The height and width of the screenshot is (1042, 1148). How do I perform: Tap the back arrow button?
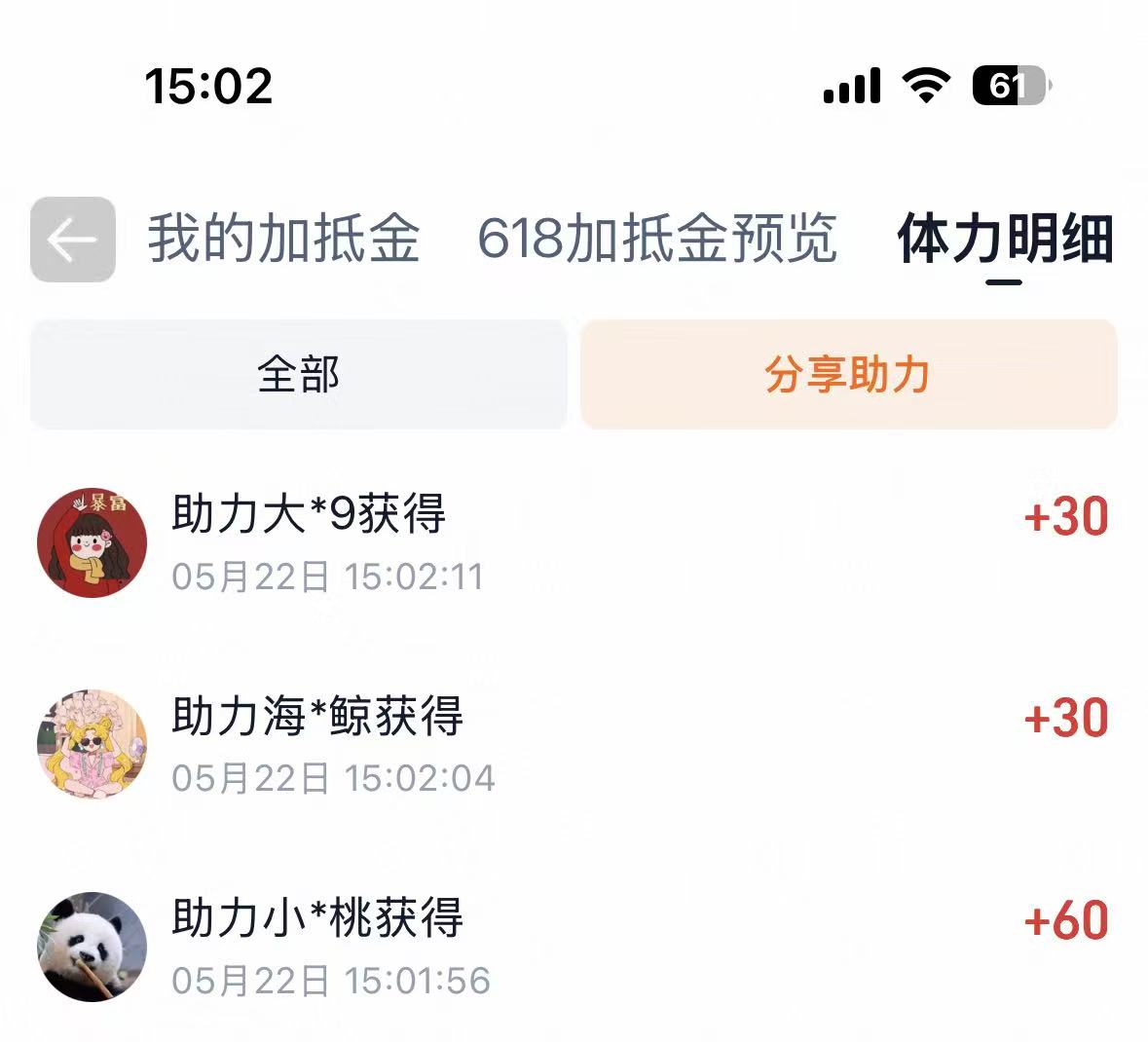tap(72, 240)
